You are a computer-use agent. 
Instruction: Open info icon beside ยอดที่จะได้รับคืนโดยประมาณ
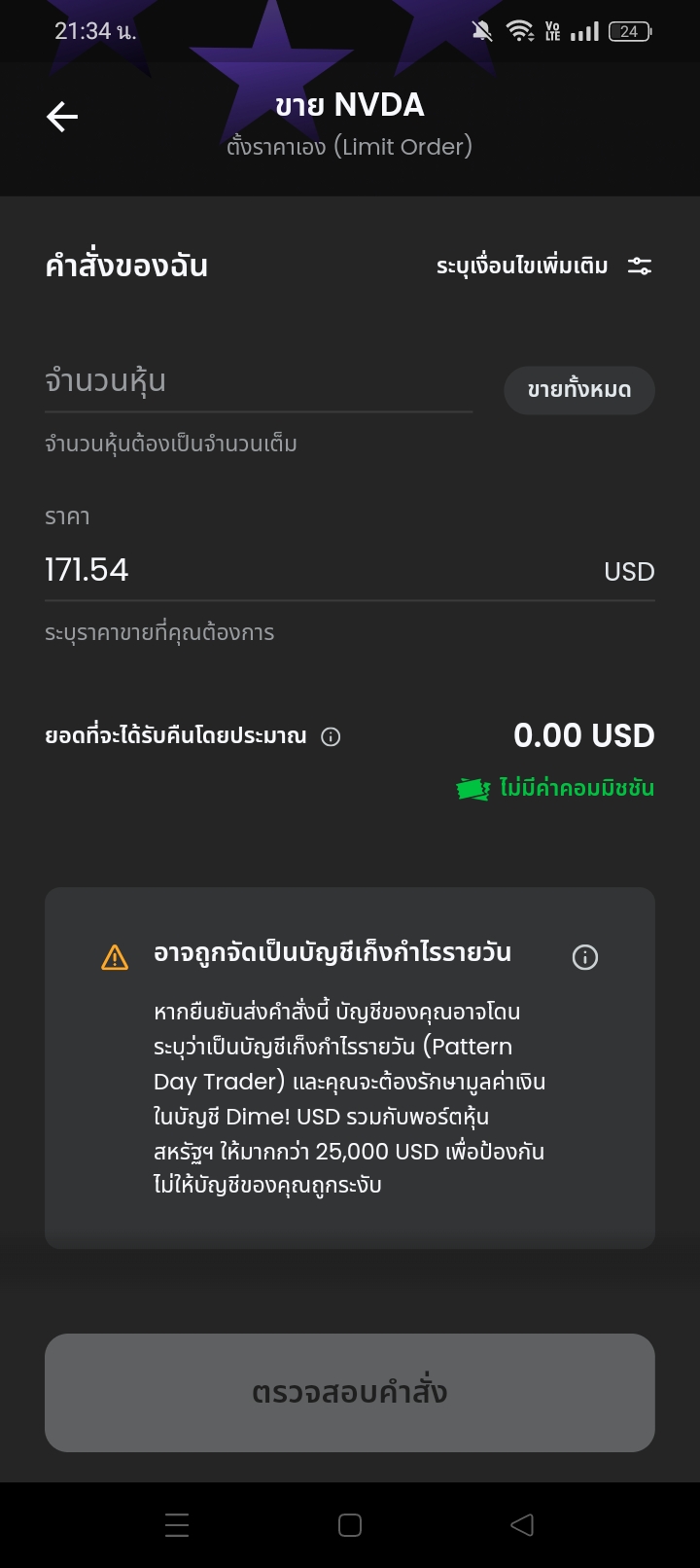pos(331,736)
